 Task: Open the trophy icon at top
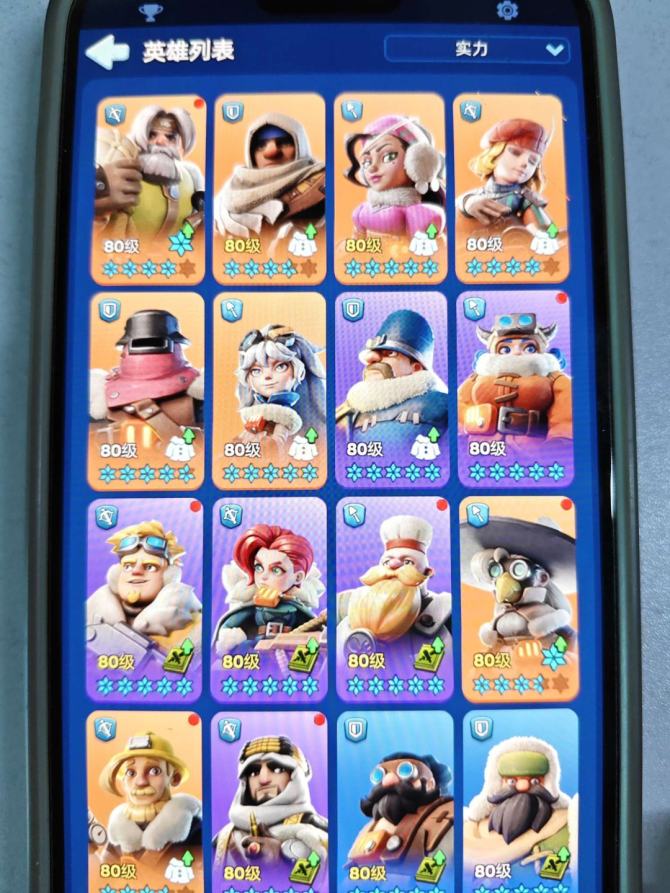pyautogui.click(x=151, y=12)
